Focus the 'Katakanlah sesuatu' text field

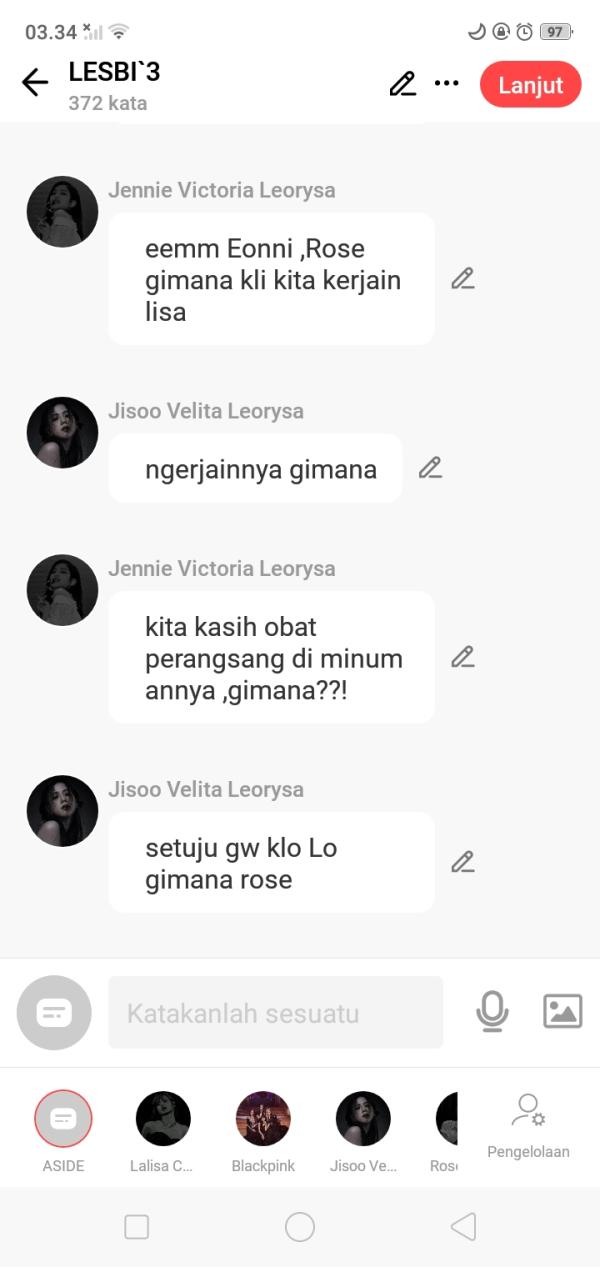275,1013
